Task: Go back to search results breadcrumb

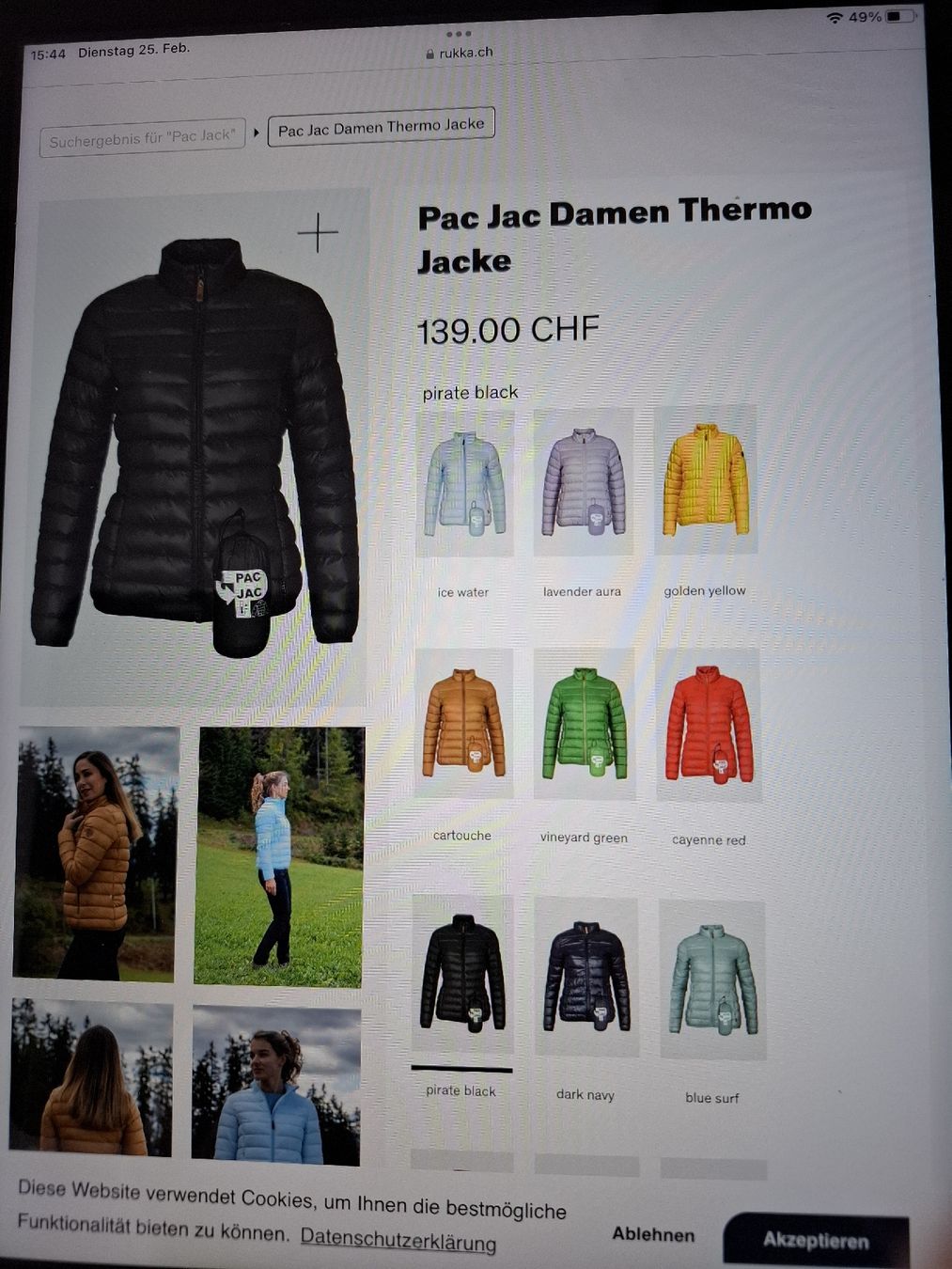Action: click(142, 138)
